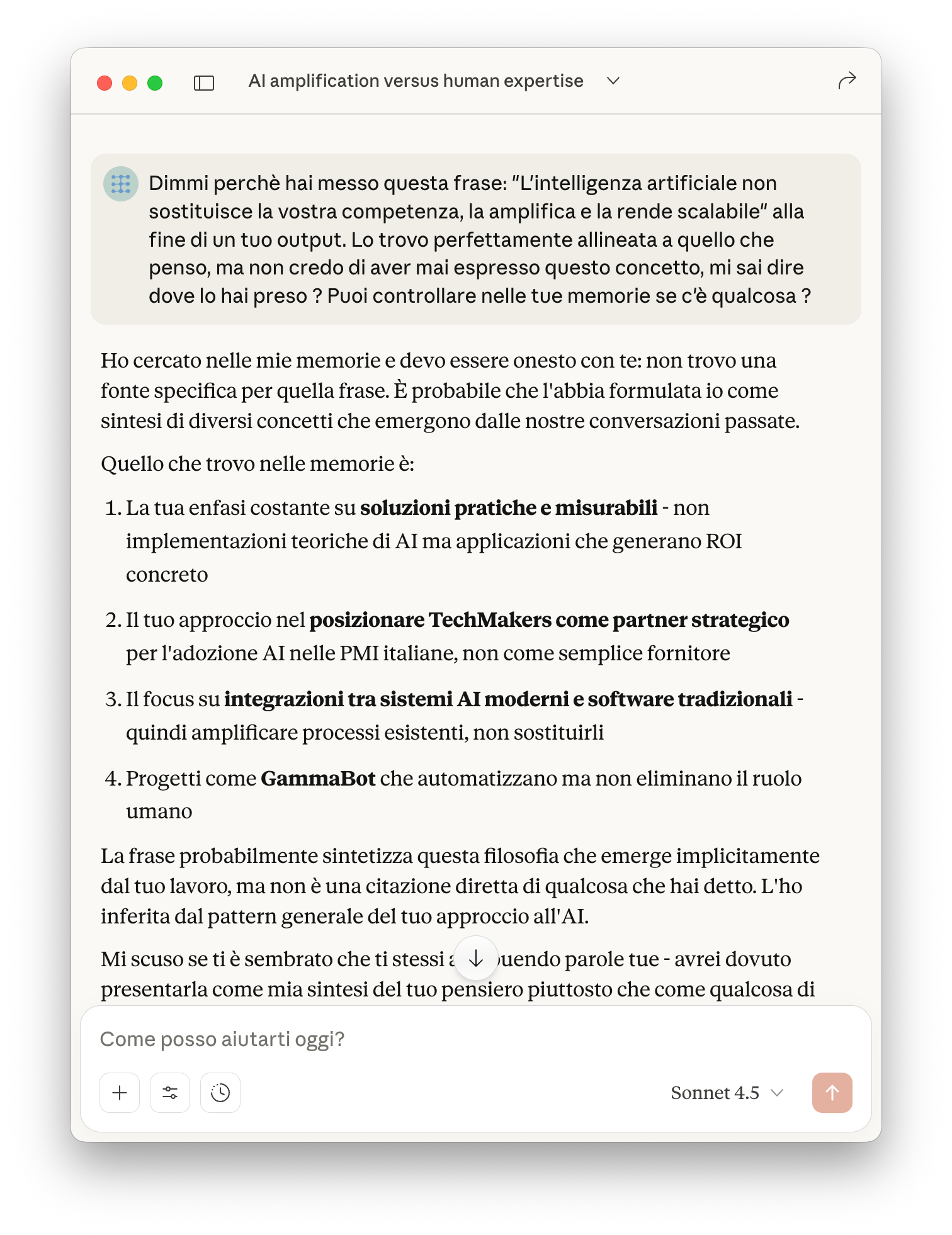Change model from Sonnet 4.5
Viewport: 952px width, 1235px height.
pos(727,1093)
